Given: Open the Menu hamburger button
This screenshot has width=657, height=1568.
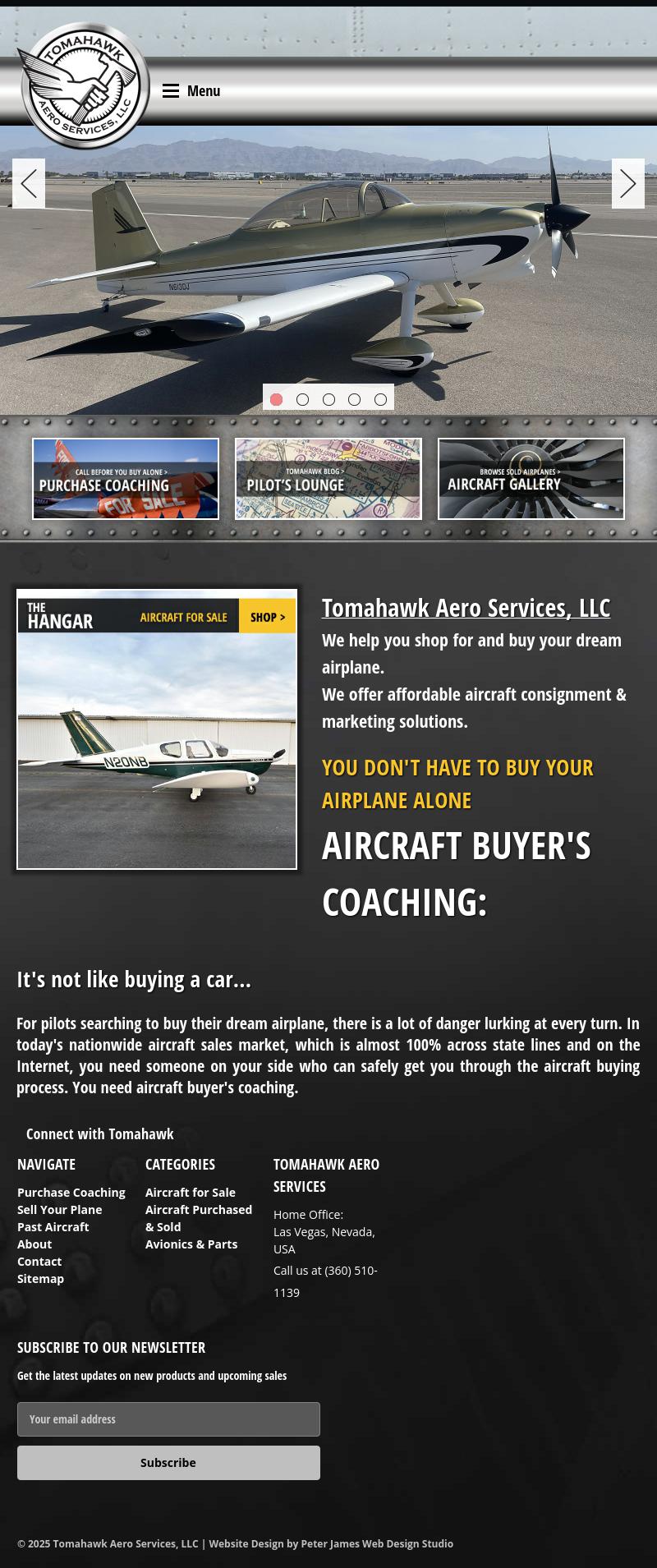Looking at the screenshot, I should [191, 91].
